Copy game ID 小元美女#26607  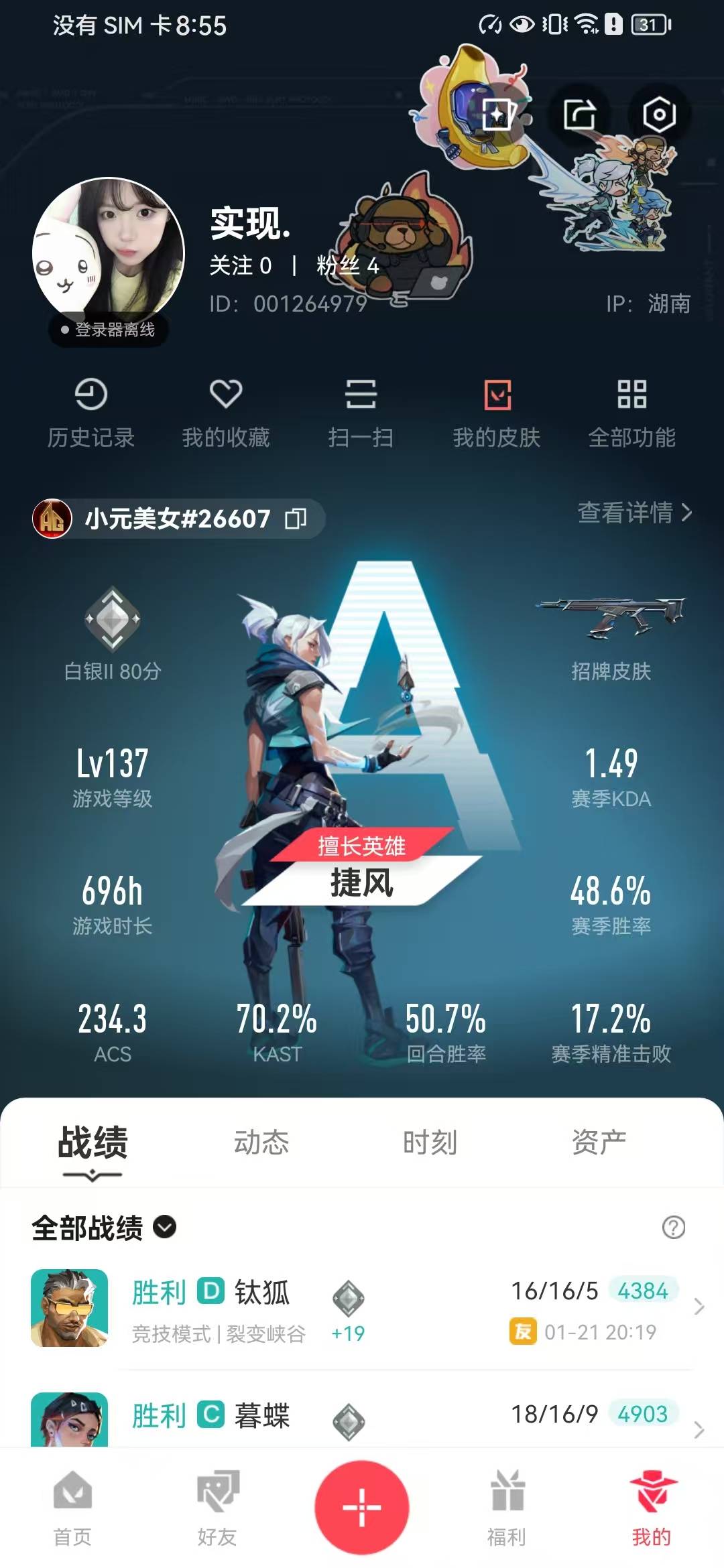pyautogui.click(x=296, y=519)
